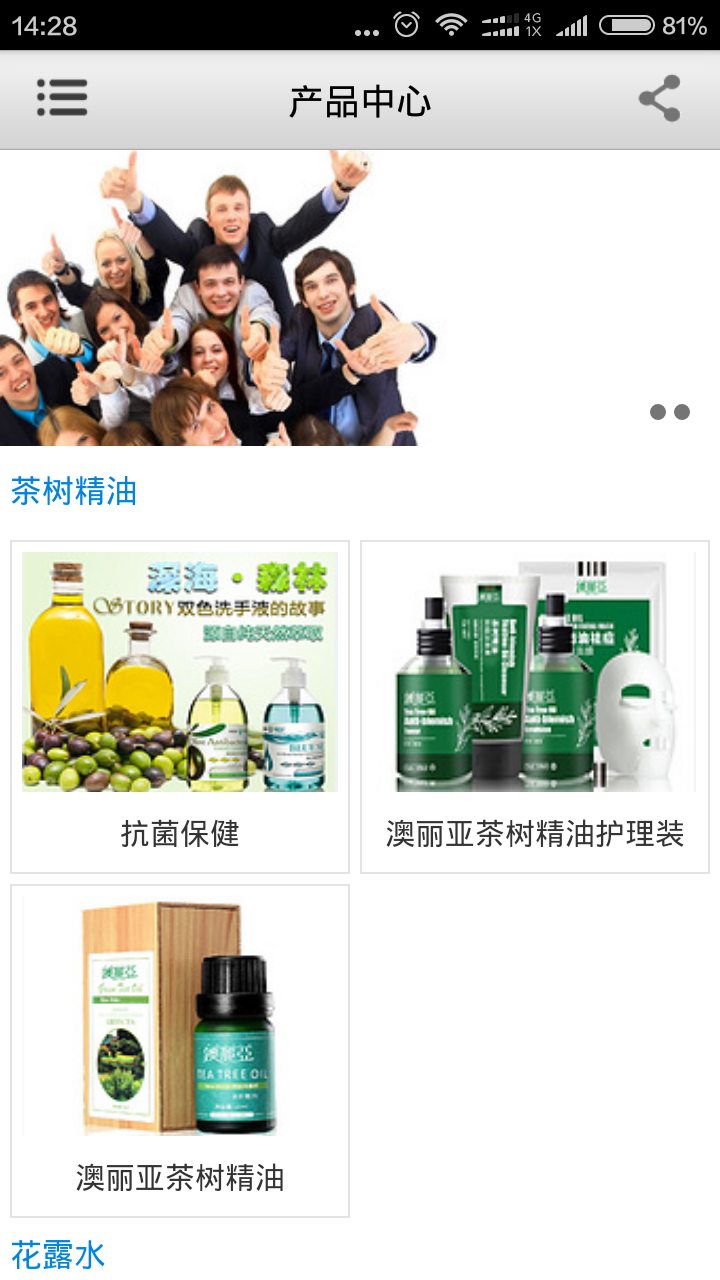Image resolution: width=720 pixels, height=1280 pixels.
Task: Open the drawer menu button
Action: point(62,99)
